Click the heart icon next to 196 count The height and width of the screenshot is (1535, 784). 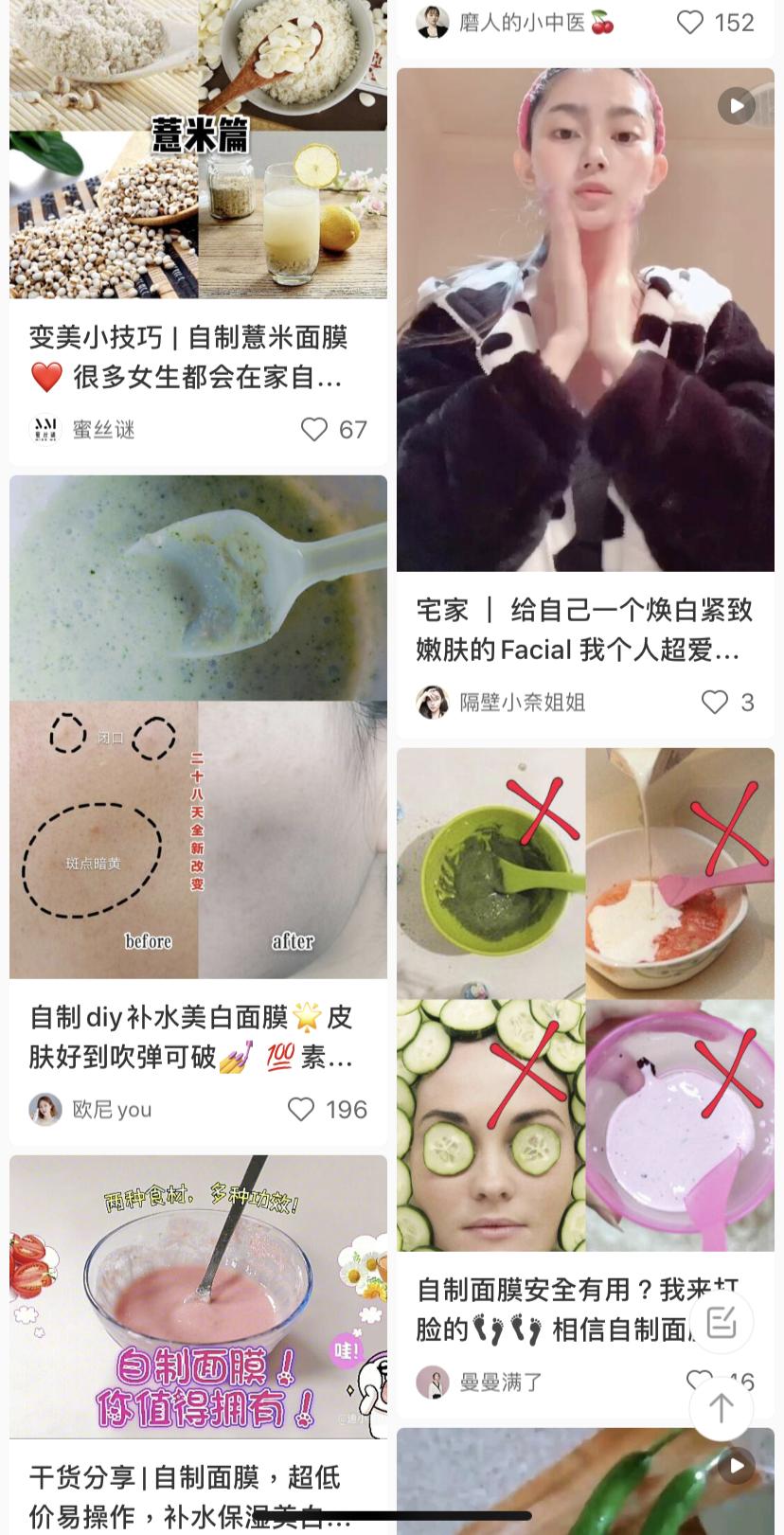coord(301,1109)
